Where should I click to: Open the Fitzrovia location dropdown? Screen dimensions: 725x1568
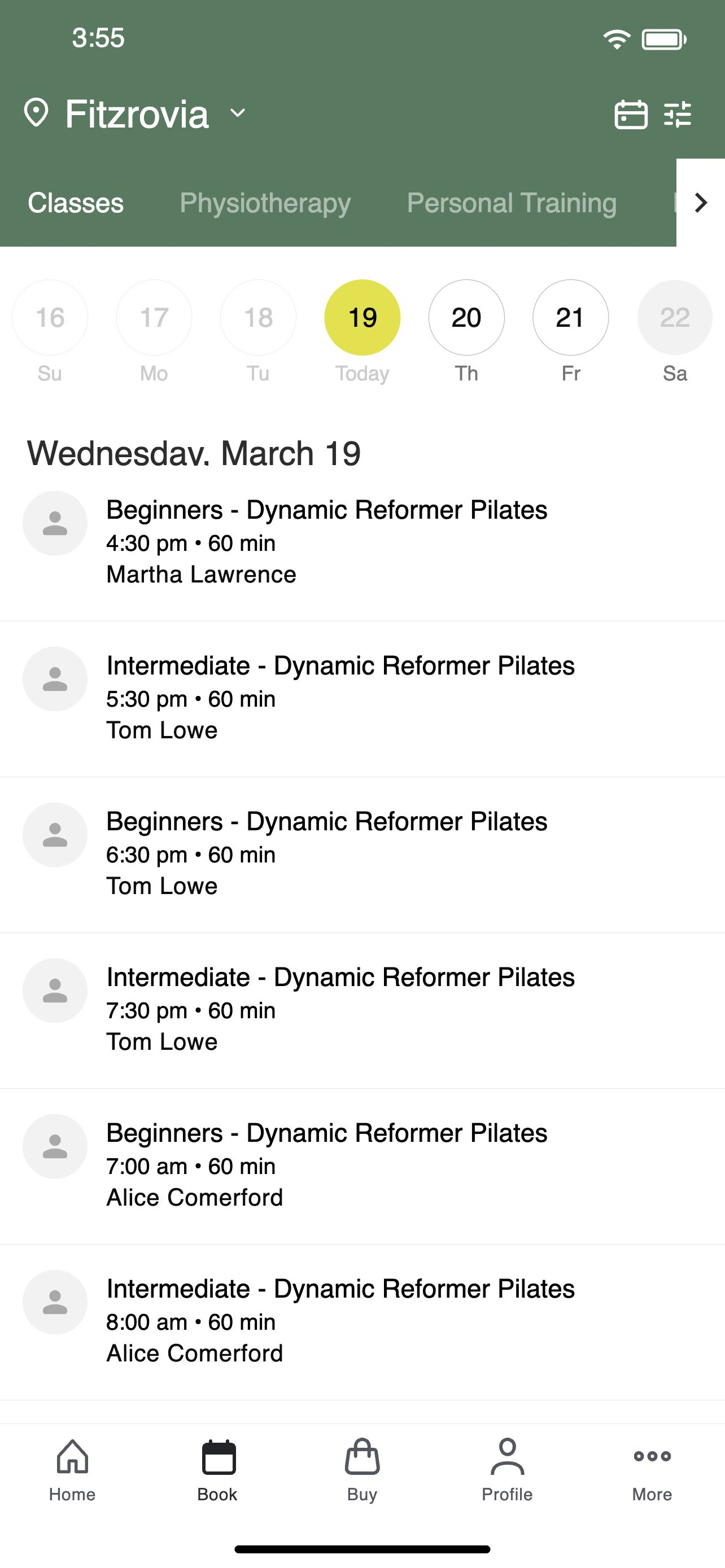134,114
